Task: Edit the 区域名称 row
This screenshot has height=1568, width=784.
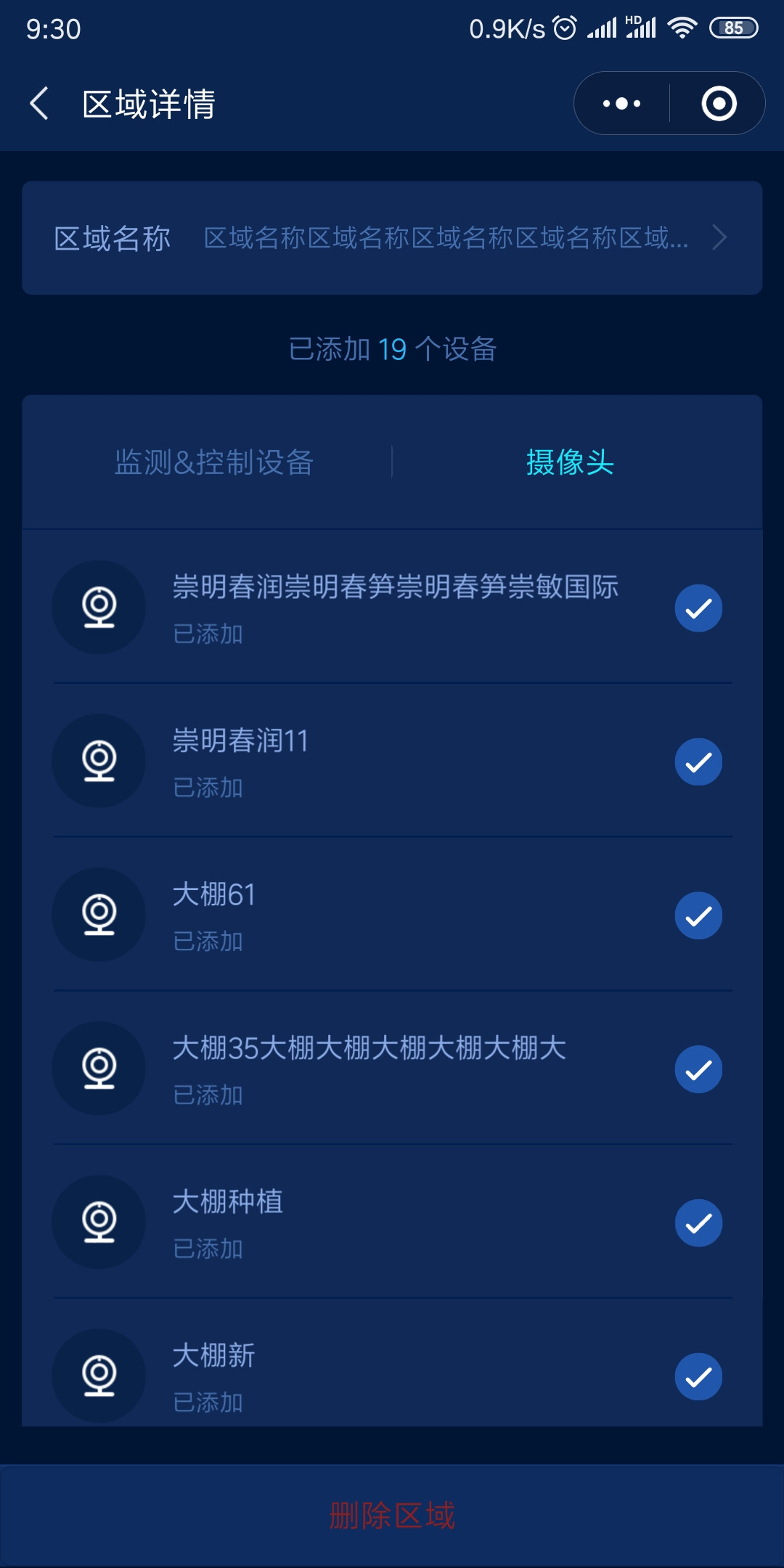Action: 392,238
